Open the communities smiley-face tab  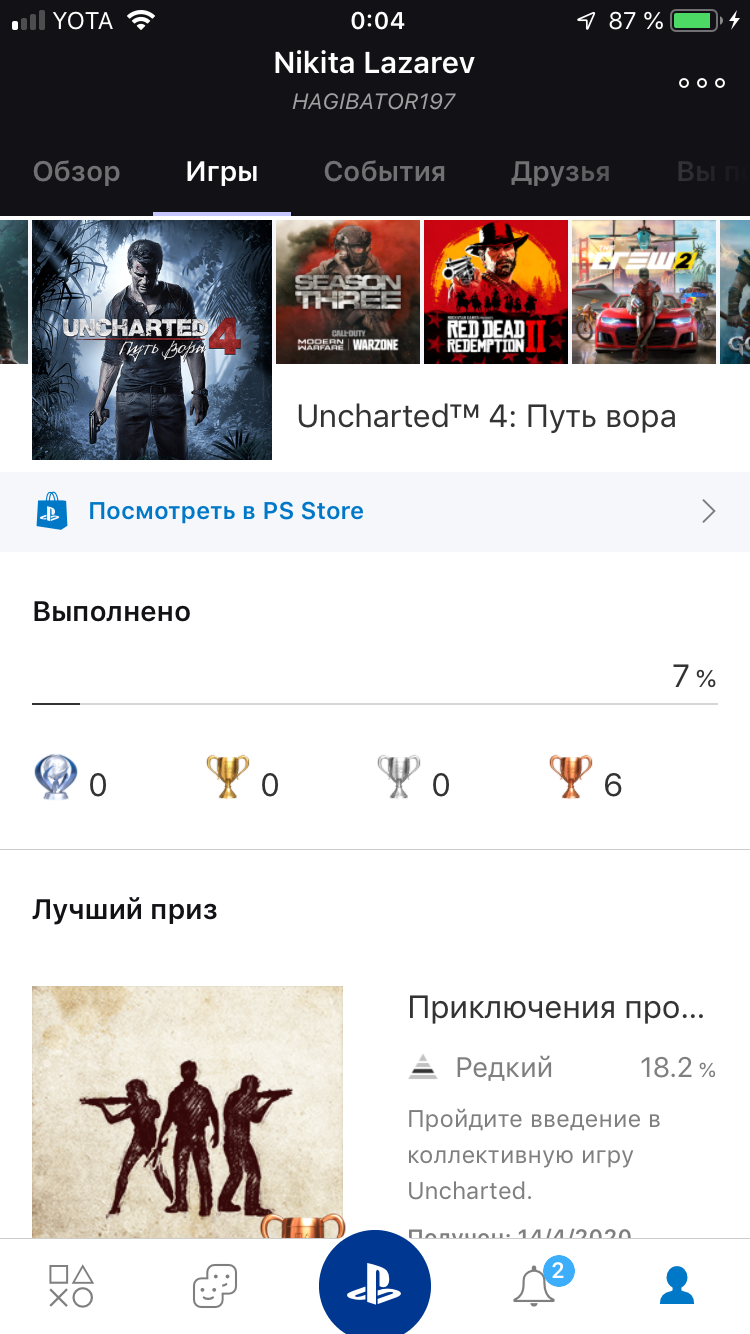point(215,1286)
